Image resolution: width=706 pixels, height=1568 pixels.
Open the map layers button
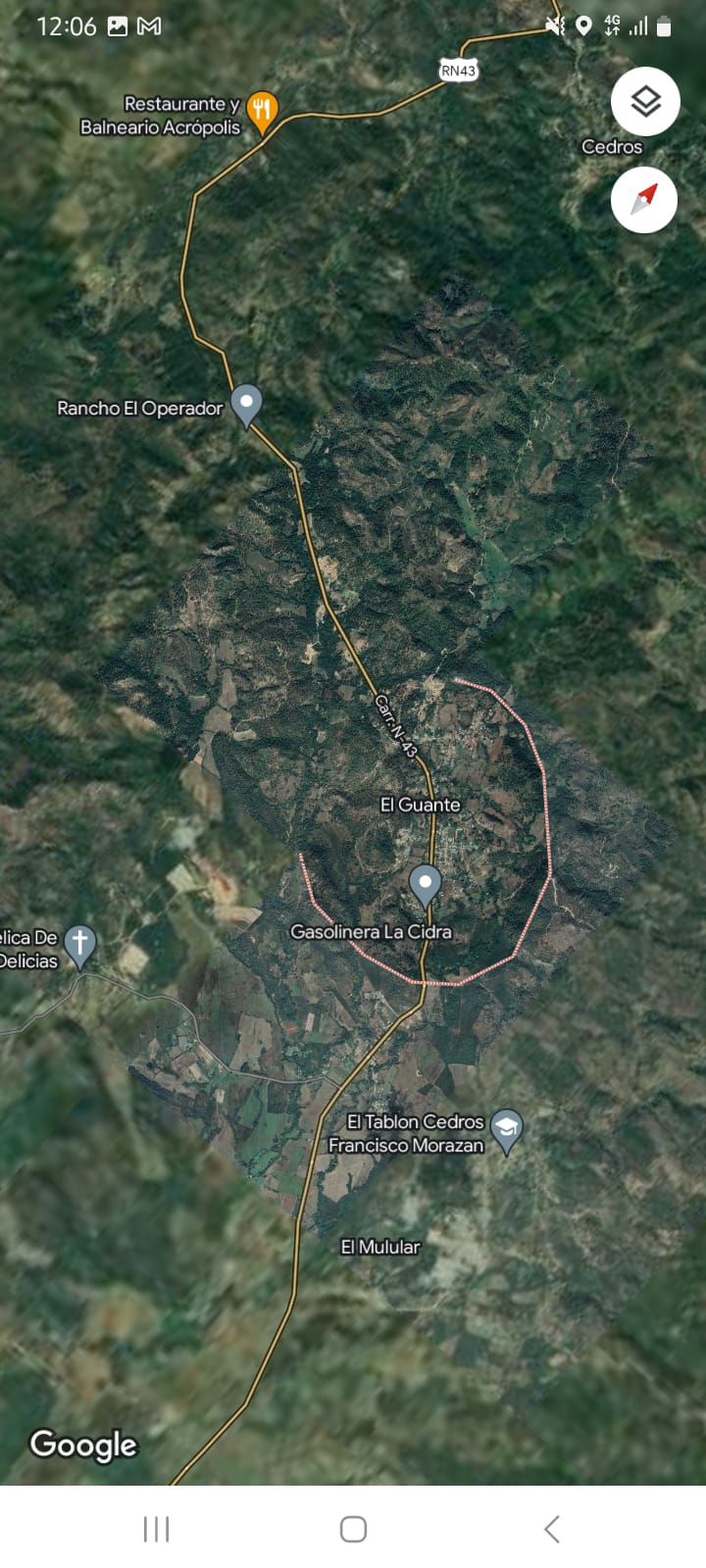645,101
